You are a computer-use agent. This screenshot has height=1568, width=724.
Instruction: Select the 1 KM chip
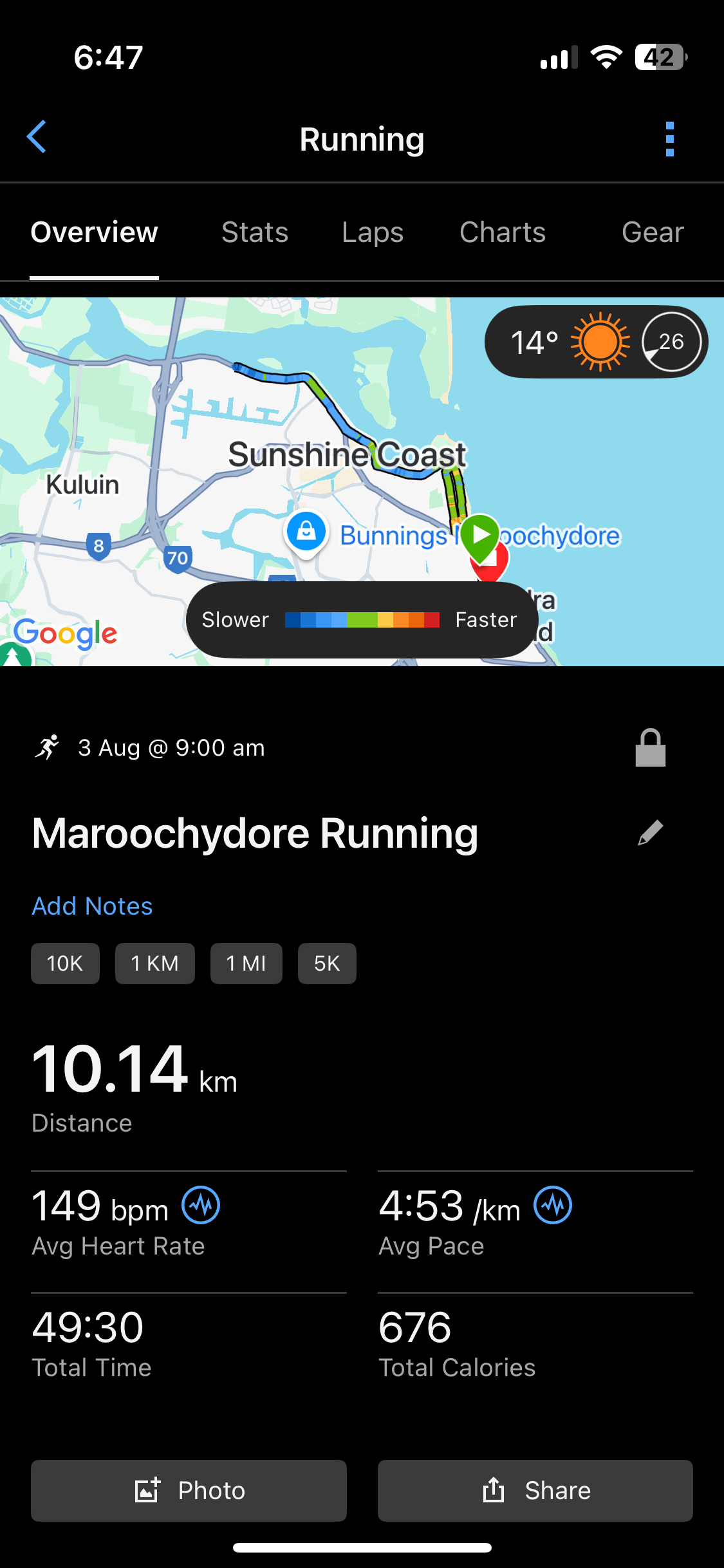pyautogui.click(x=154, y=964)
